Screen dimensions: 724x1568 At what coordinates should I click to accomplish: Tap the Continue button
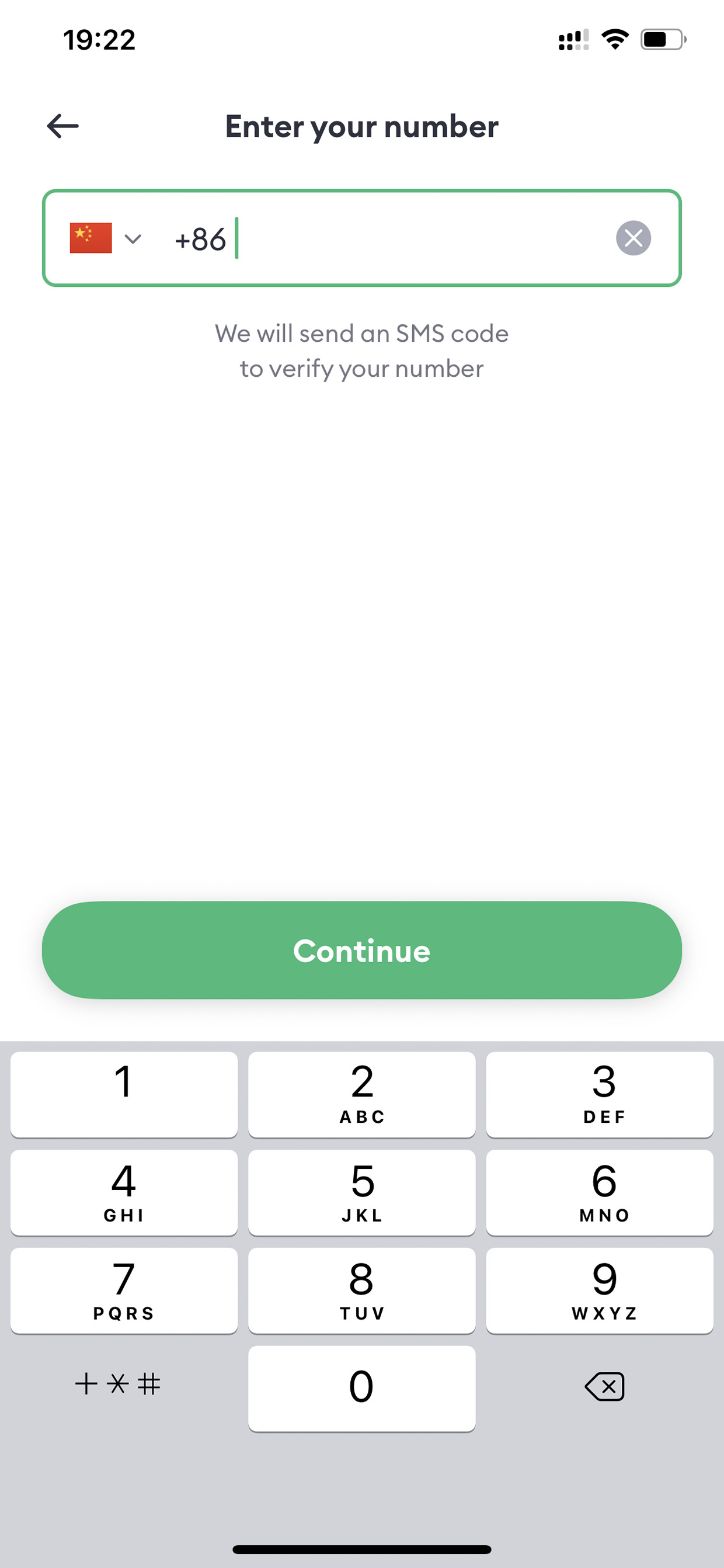pyautogui.click(x=361, y=950)
